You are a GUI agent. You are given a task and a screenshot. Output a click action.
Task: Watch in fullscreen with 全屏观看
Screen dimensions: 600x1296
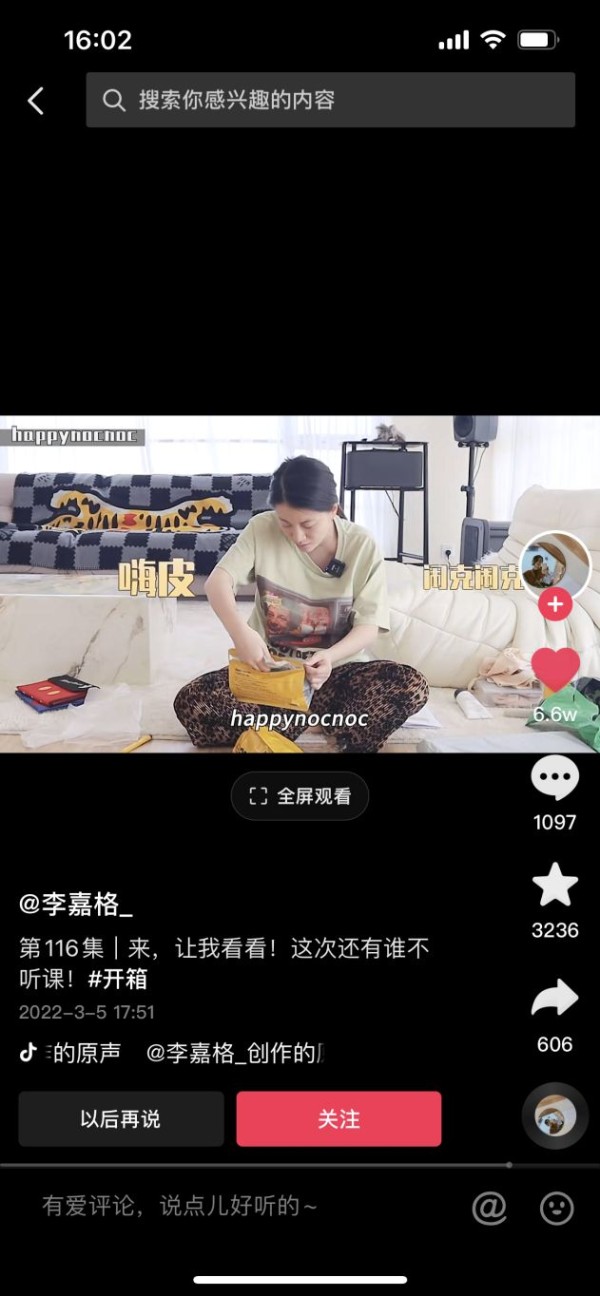300,796
